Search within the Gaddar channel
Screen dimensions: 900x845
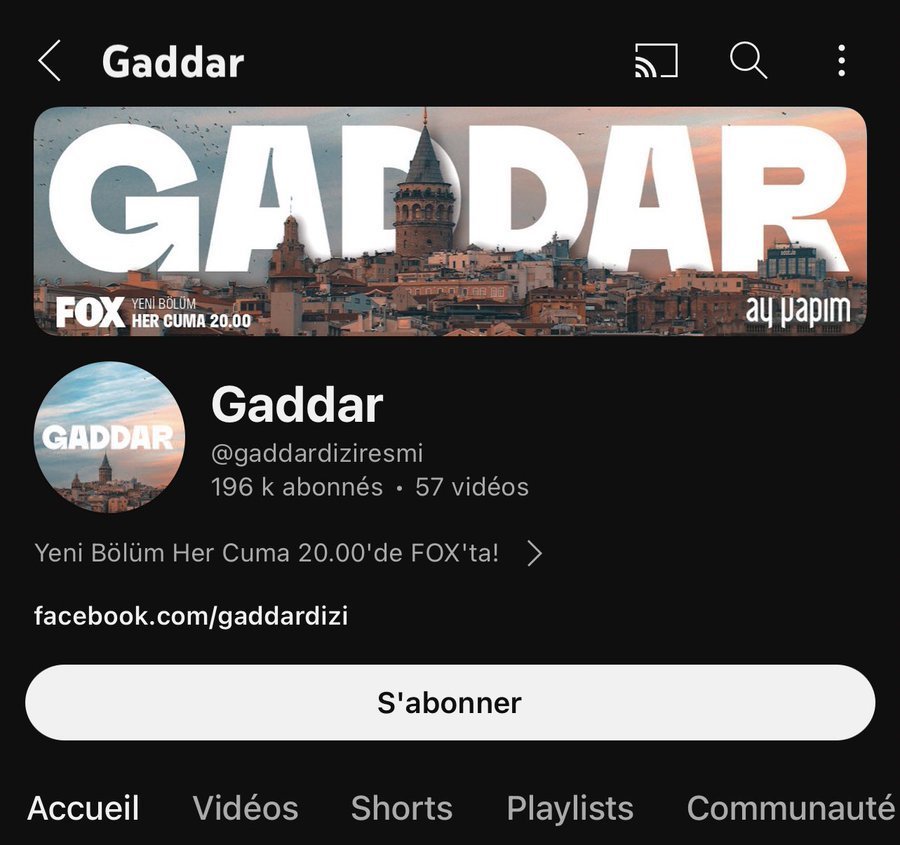click(748, 60)
